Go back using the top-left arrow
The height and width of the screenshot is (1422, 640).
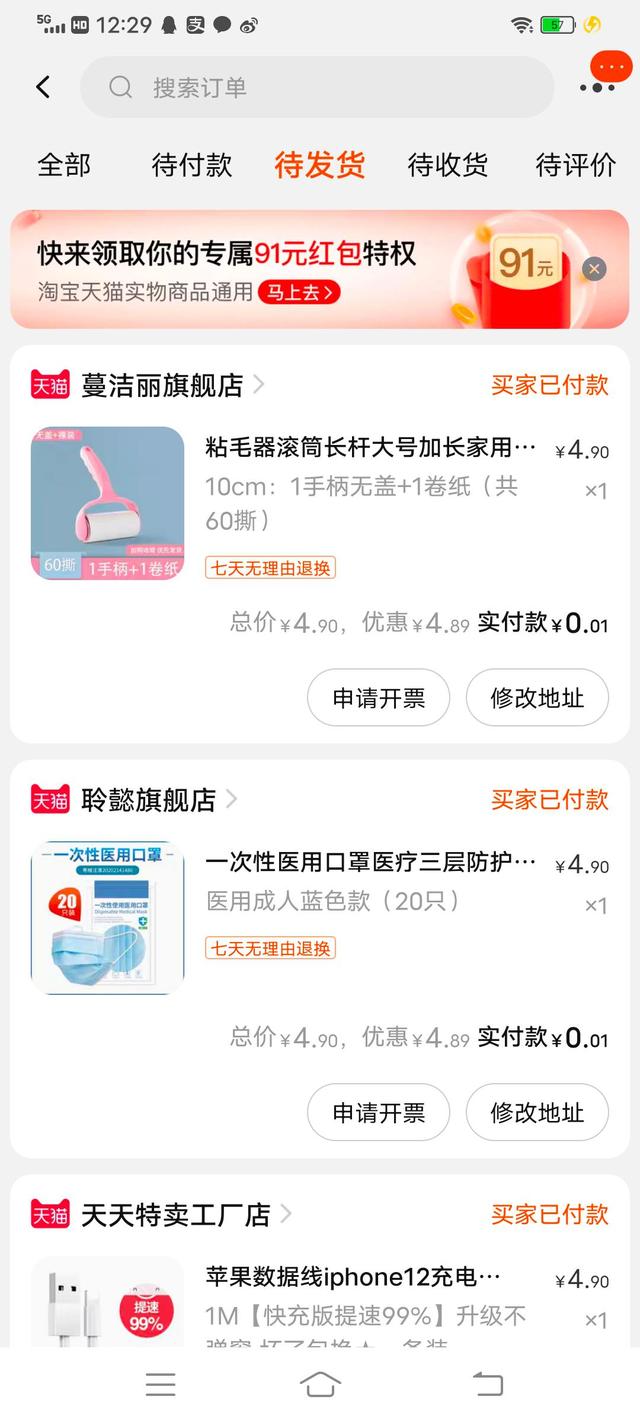point(43,87)
